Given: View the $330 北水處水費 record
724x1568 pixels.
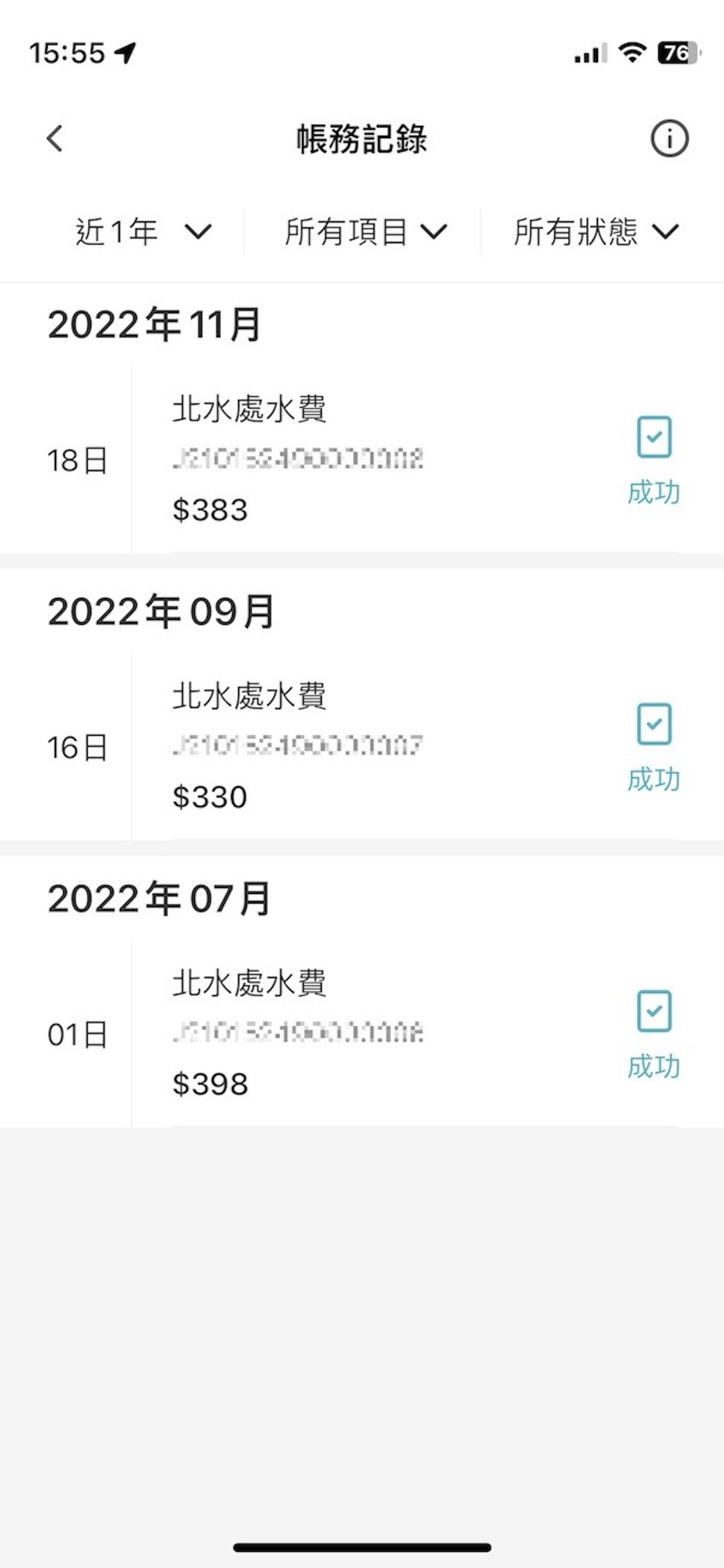Looking at the screenshot, I should pyautogui.click(x=362, y=748).
